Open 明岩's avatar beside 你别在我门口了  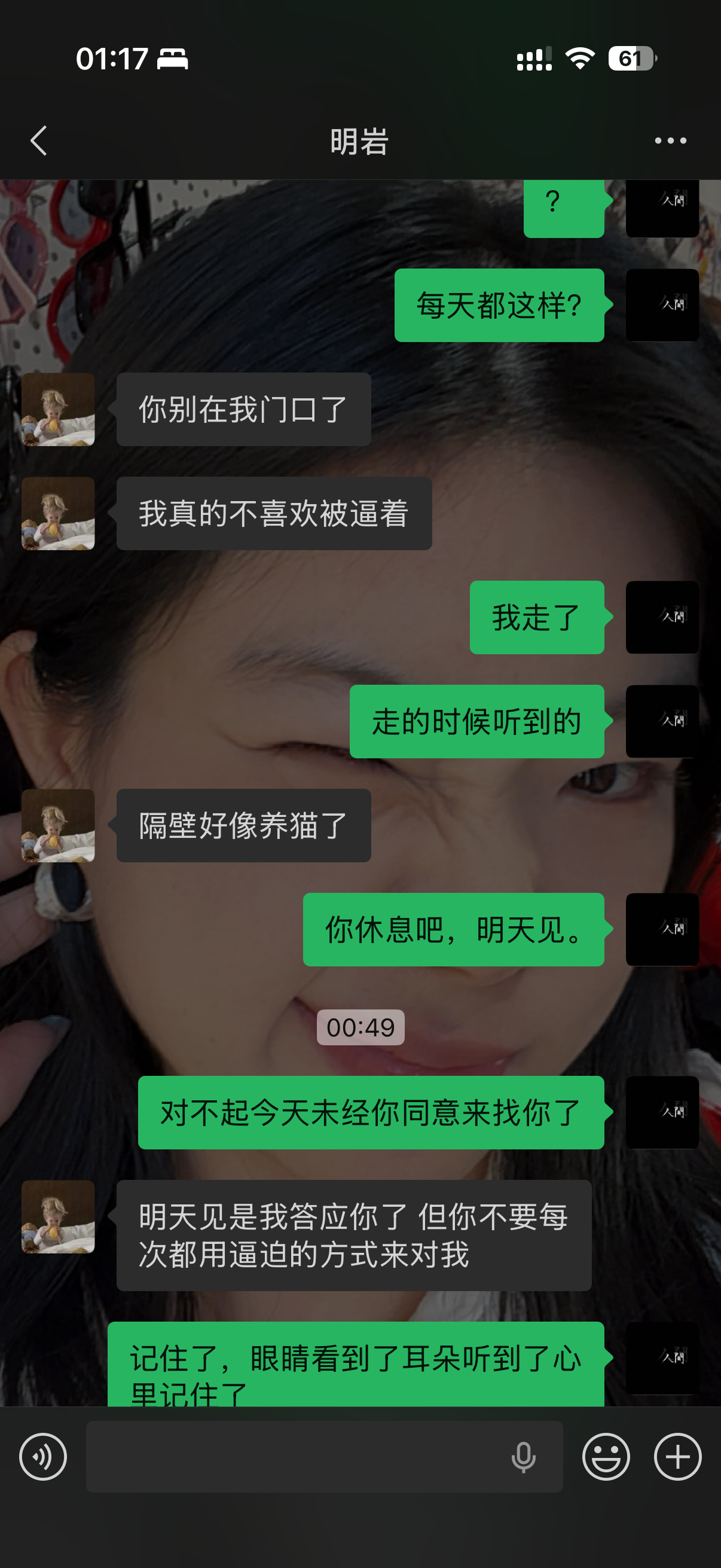point(59,410)
